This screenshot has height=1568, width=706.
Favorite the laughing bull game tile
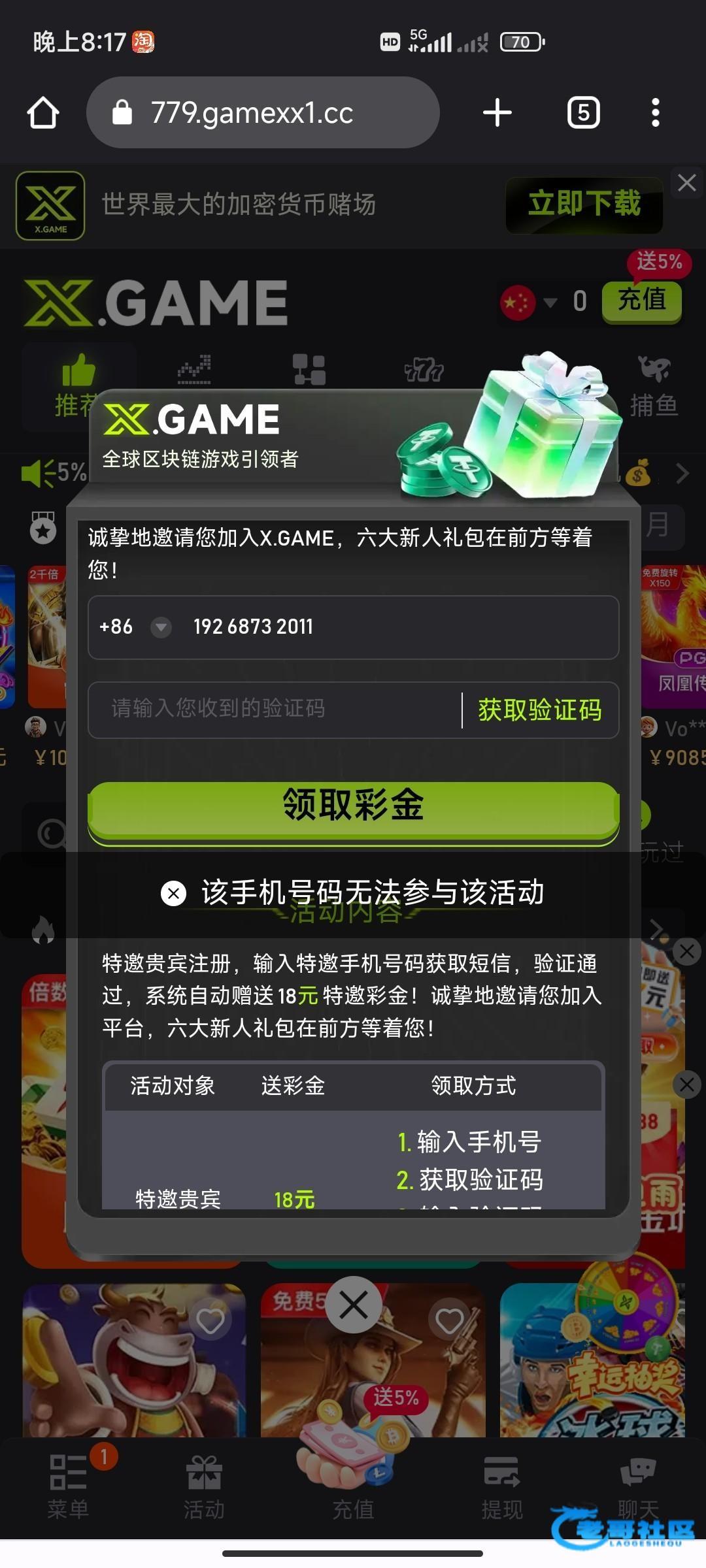(x=210, y=1321)
